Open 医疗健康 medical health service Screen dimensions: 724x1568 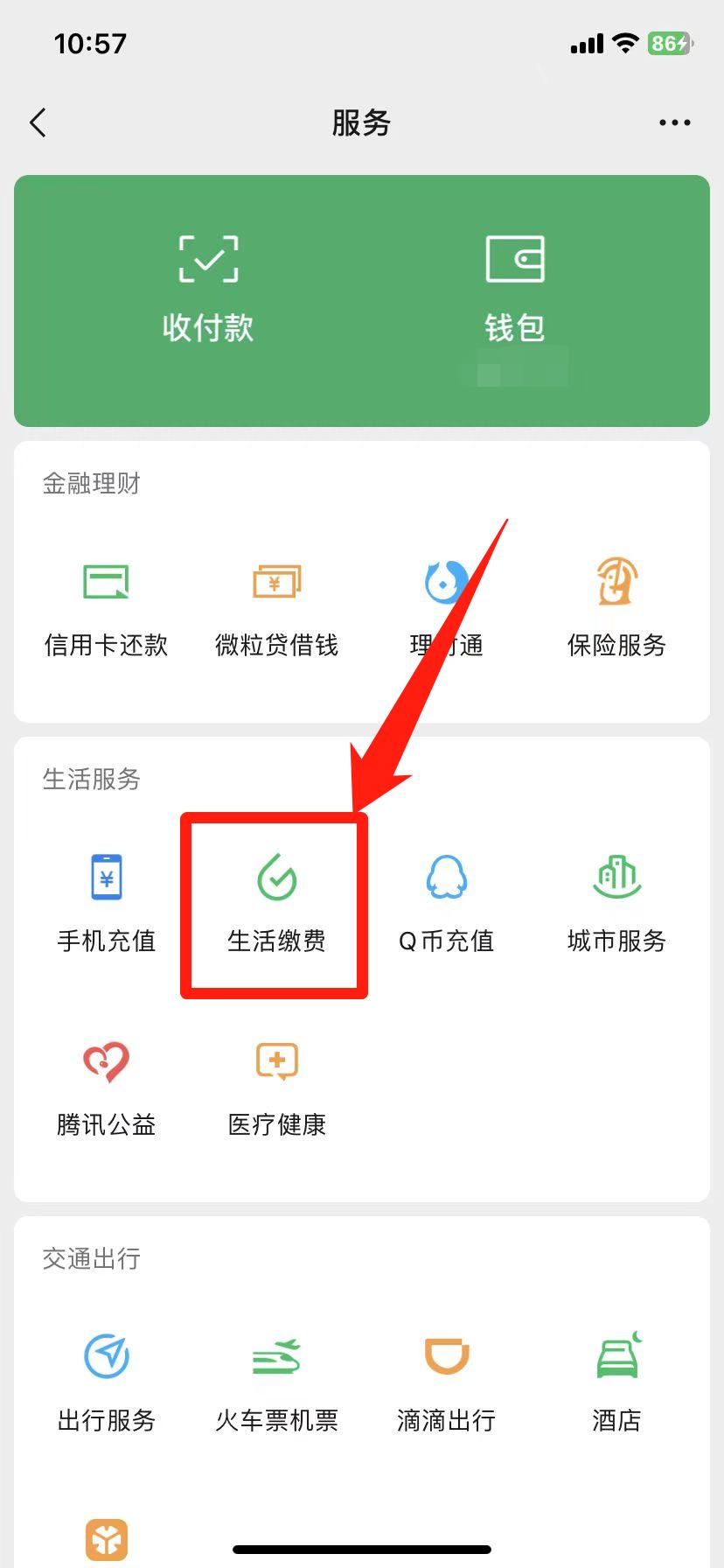276,1089
